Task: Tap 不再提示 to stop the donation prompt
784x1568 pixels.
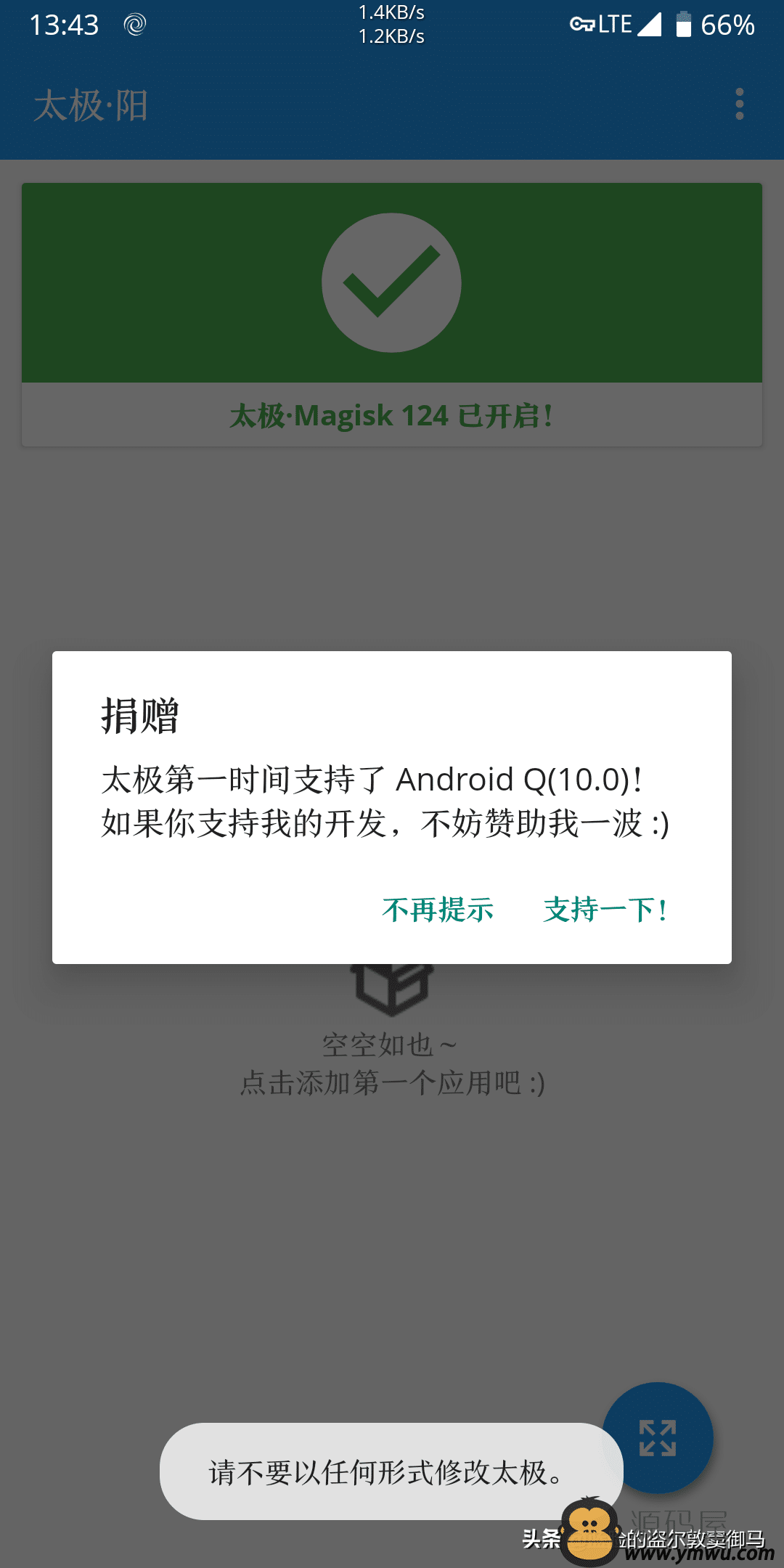Action: click(438, 910)
